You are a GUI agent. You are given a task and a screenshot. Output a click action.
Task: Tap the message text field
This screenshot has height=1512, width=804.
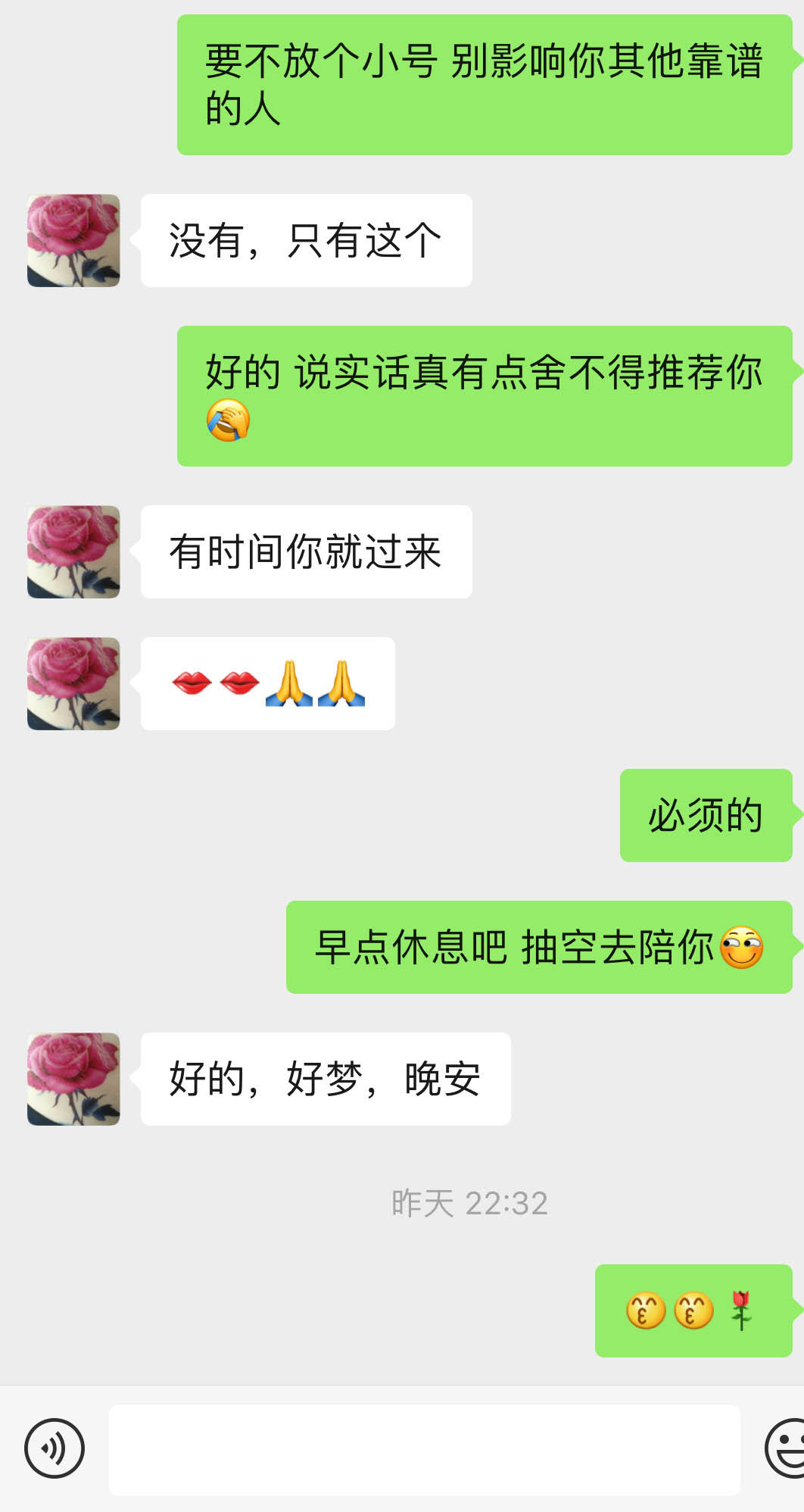click(x=424, y=1449)
